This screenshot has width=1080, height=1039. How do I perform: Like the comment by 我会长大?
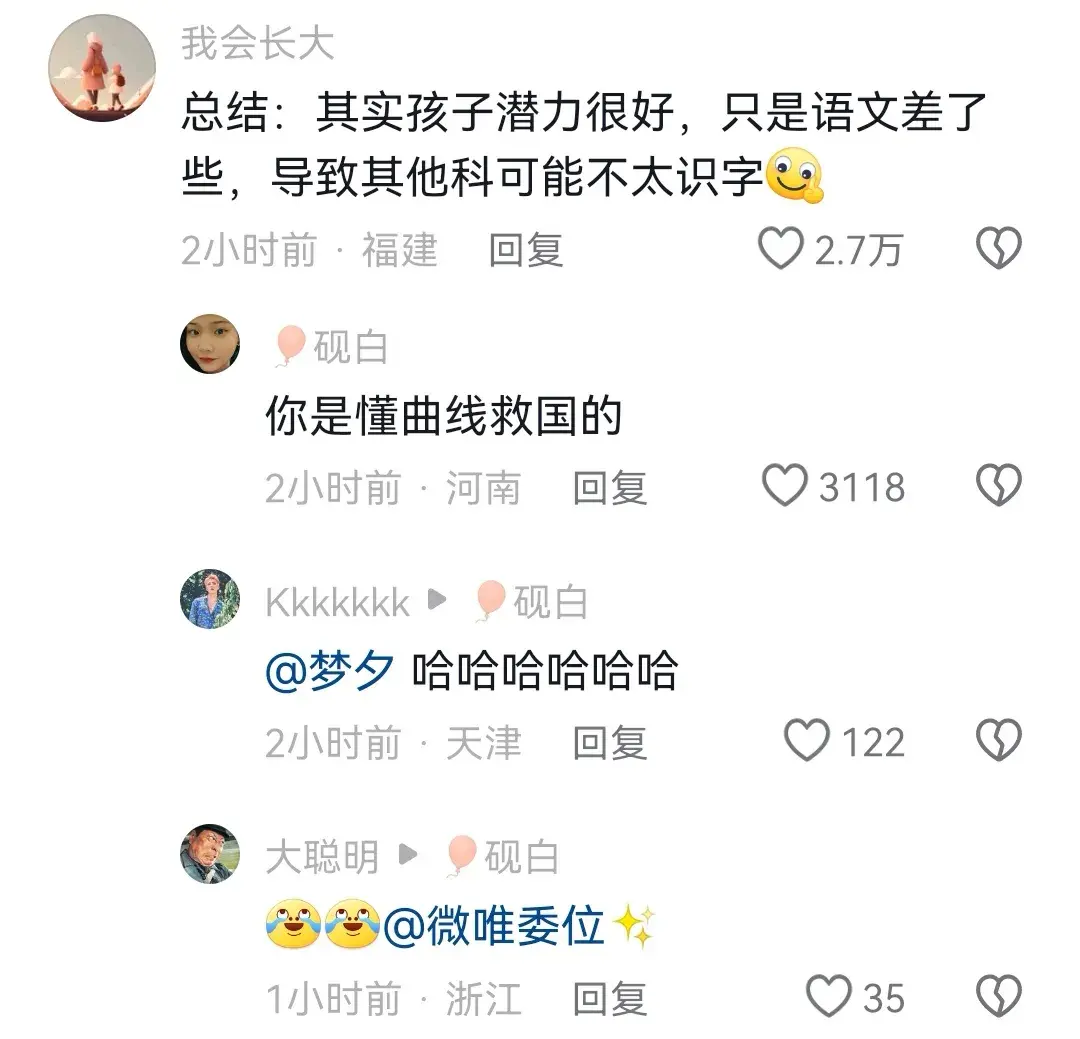point(781,249)
